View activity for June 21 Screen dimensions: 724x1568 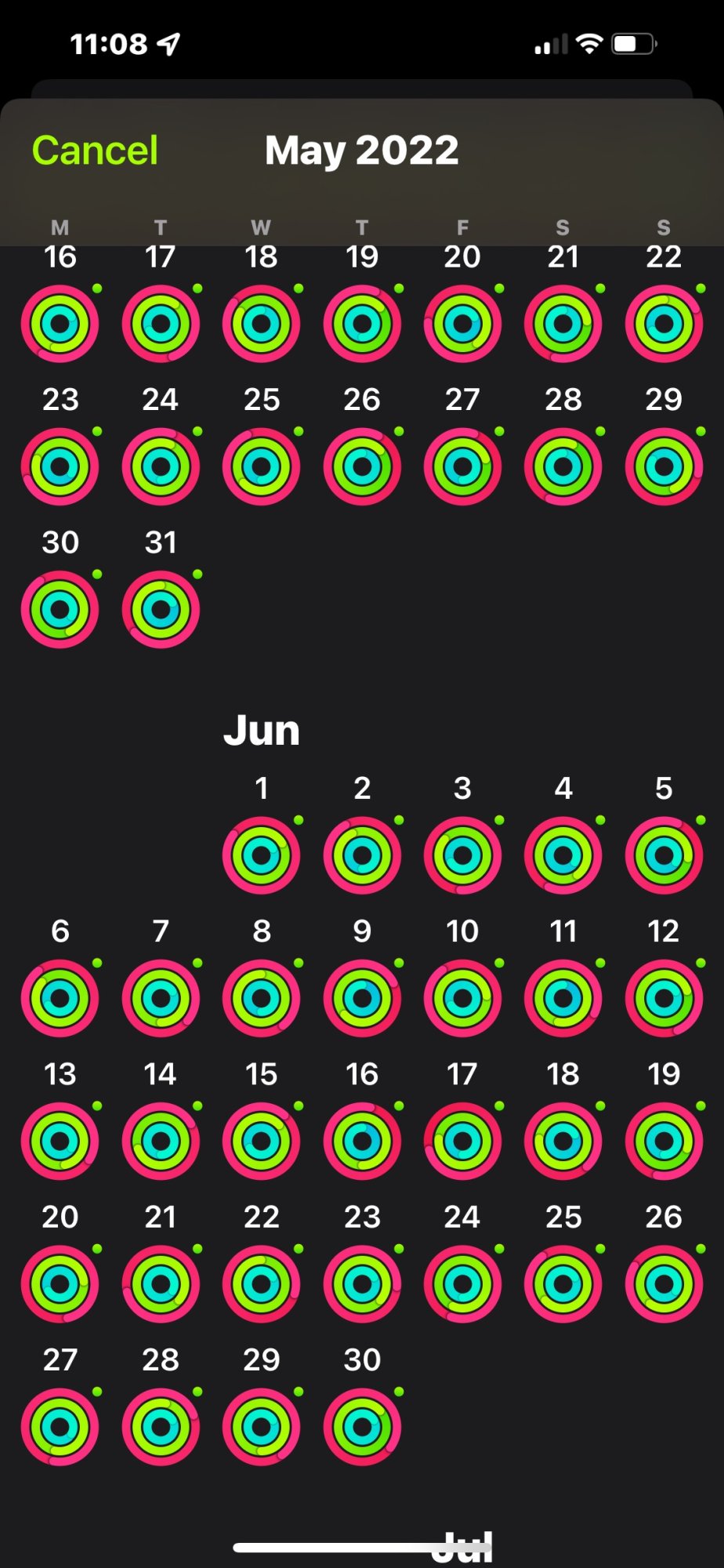pos(161,1283)
